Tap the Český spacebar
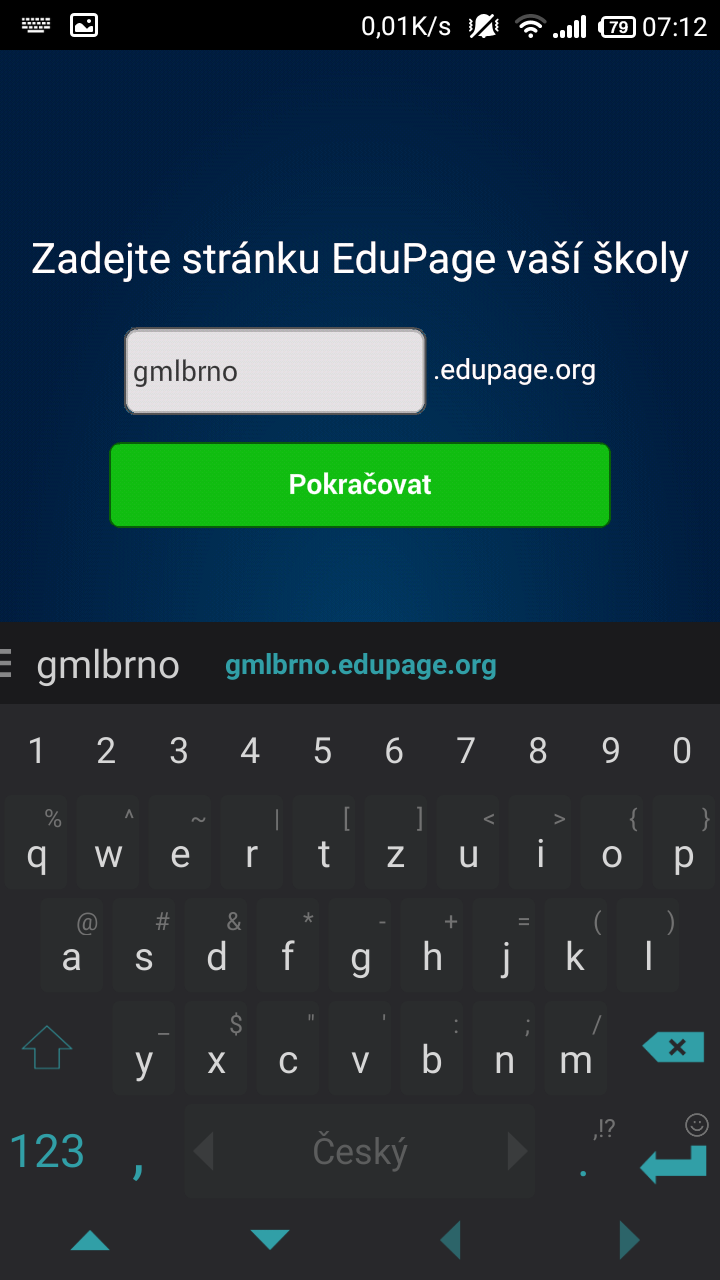The height and width of the screenshot is (1280, 720). [x=360, y=1152]
